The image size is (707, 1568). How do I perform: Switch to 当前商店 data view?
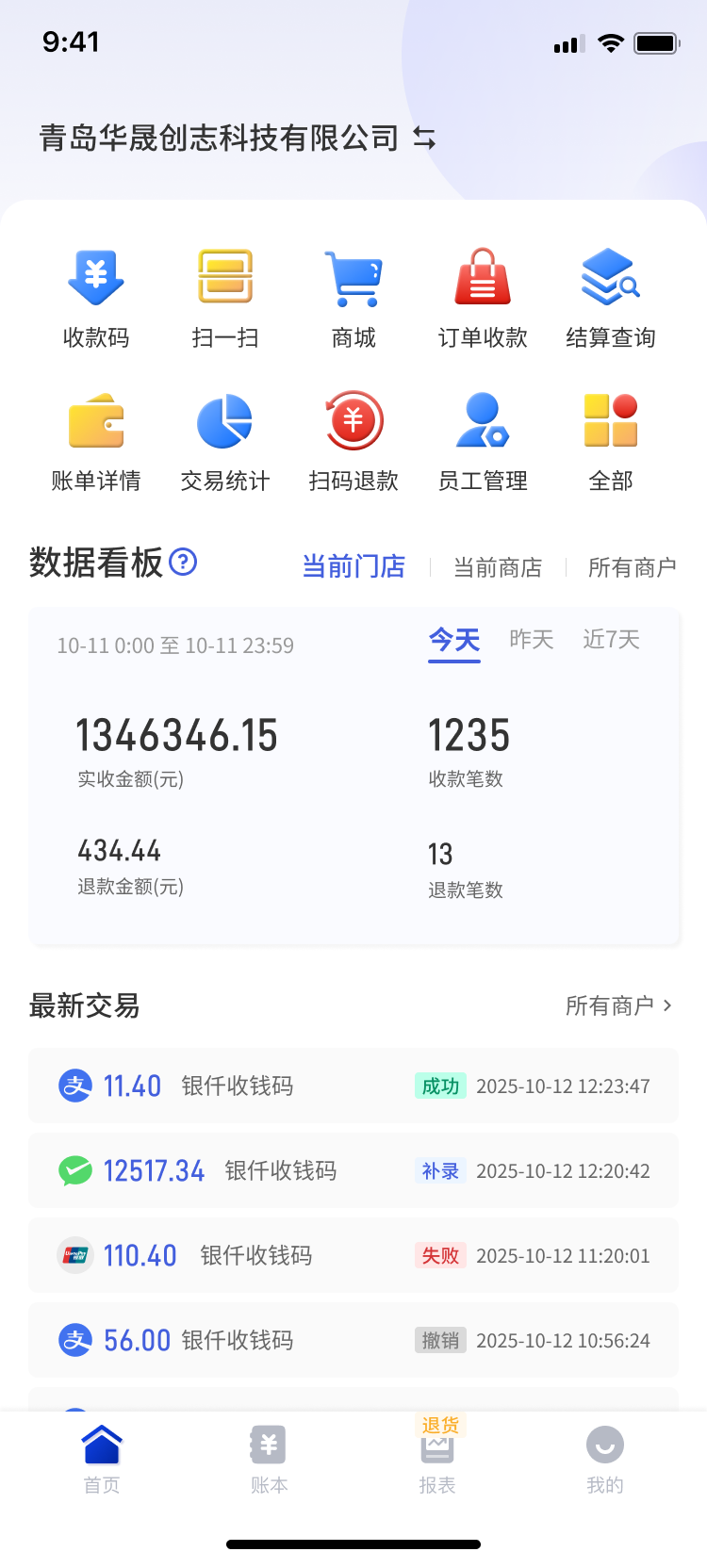pos(498,567)
